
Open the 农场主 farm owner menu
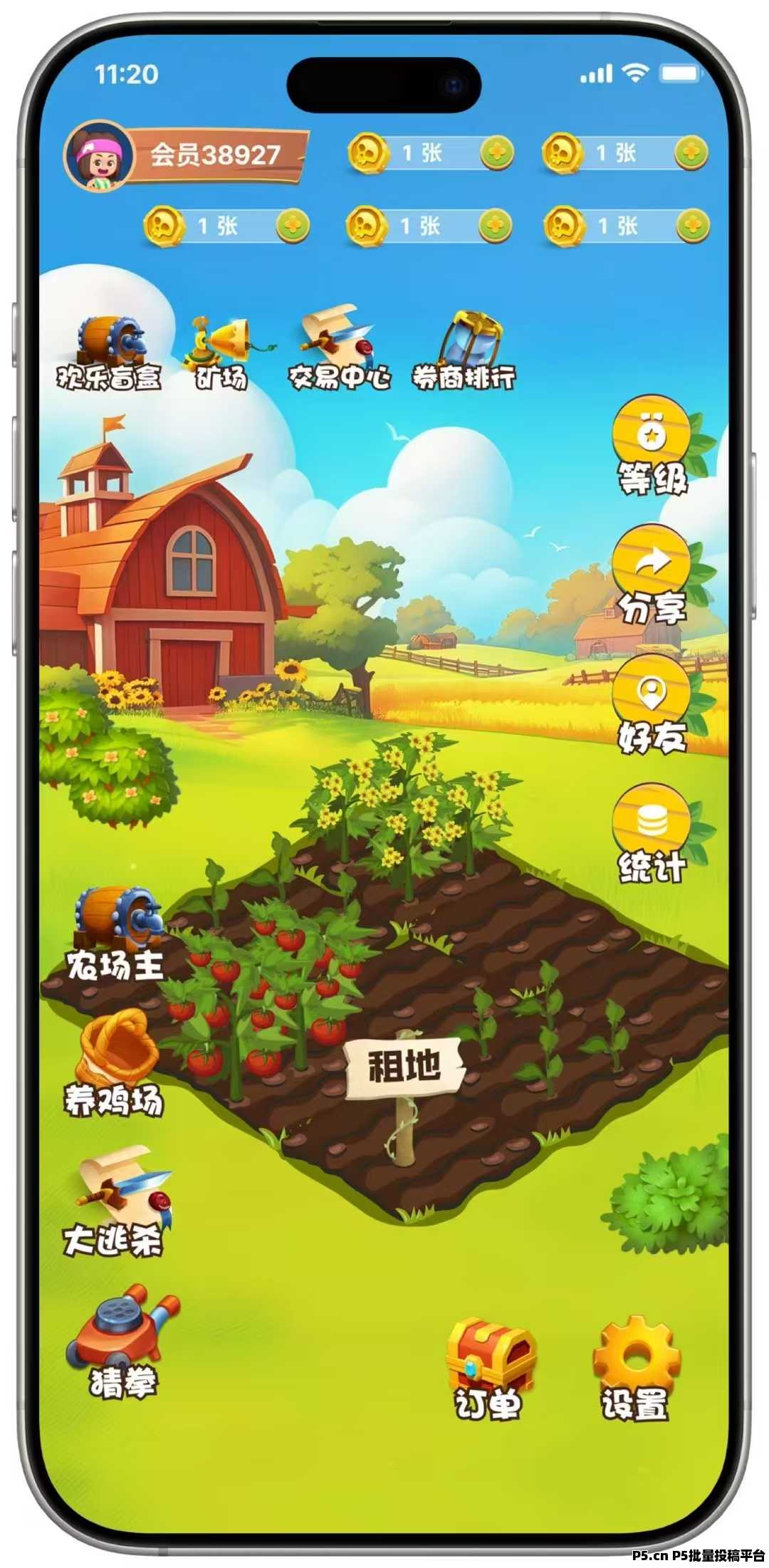pos(115,934)
